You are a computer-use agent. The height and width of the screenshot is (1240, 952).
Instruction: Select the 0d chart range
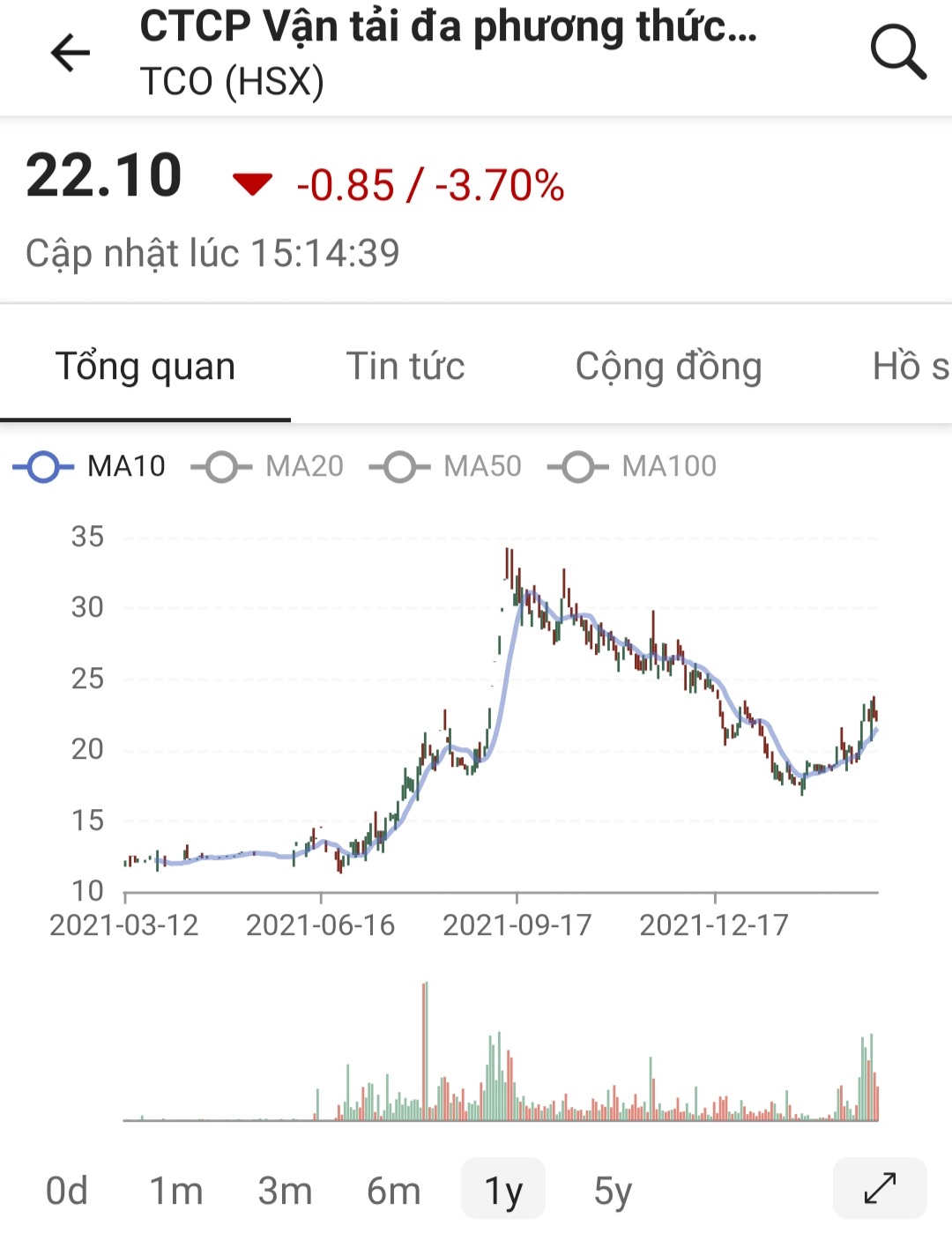pos(67,1191)
